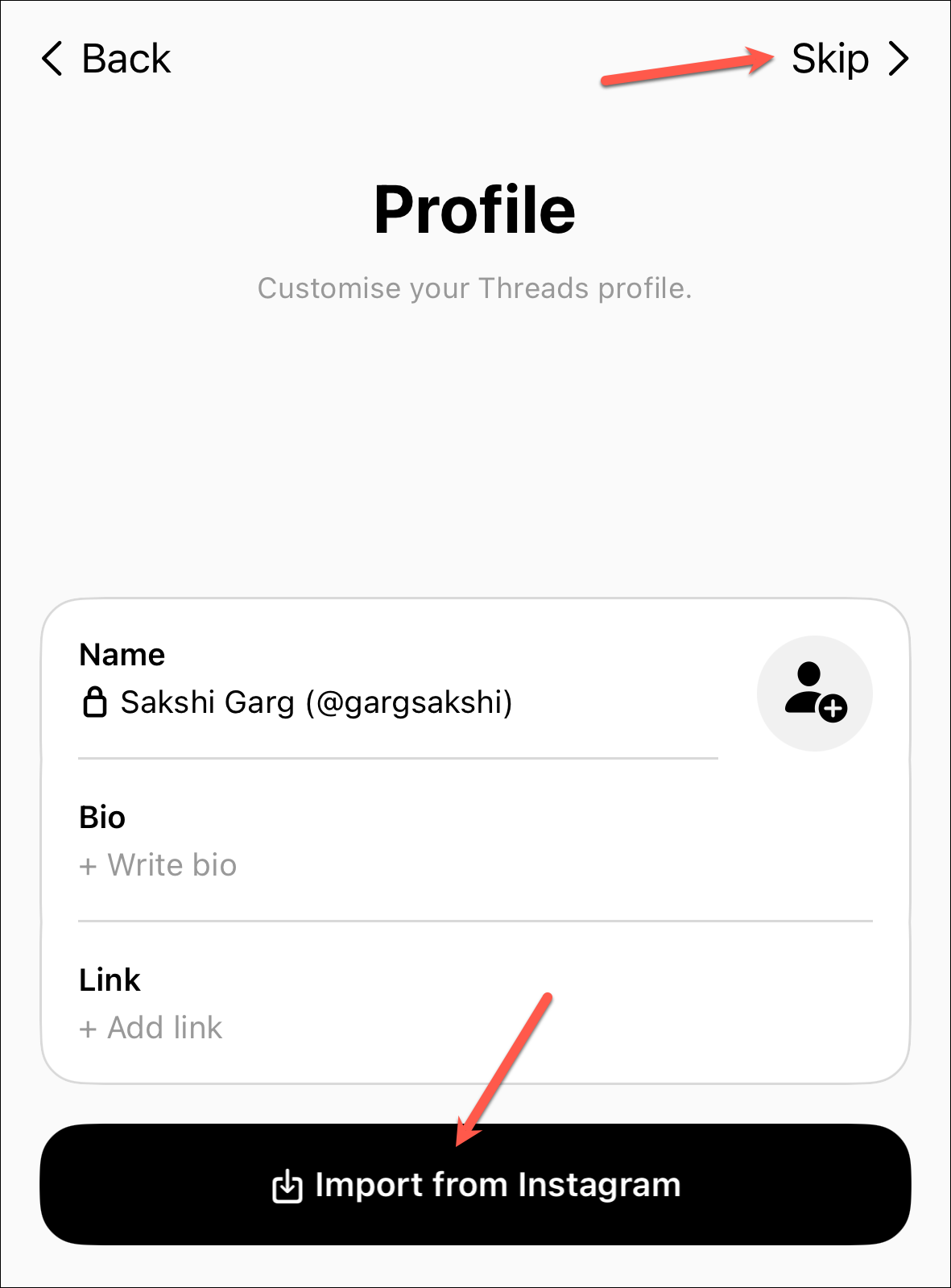The image size is (951, 1288).
Task: Go back to the previous screen
Action: (x=105, y=60)
